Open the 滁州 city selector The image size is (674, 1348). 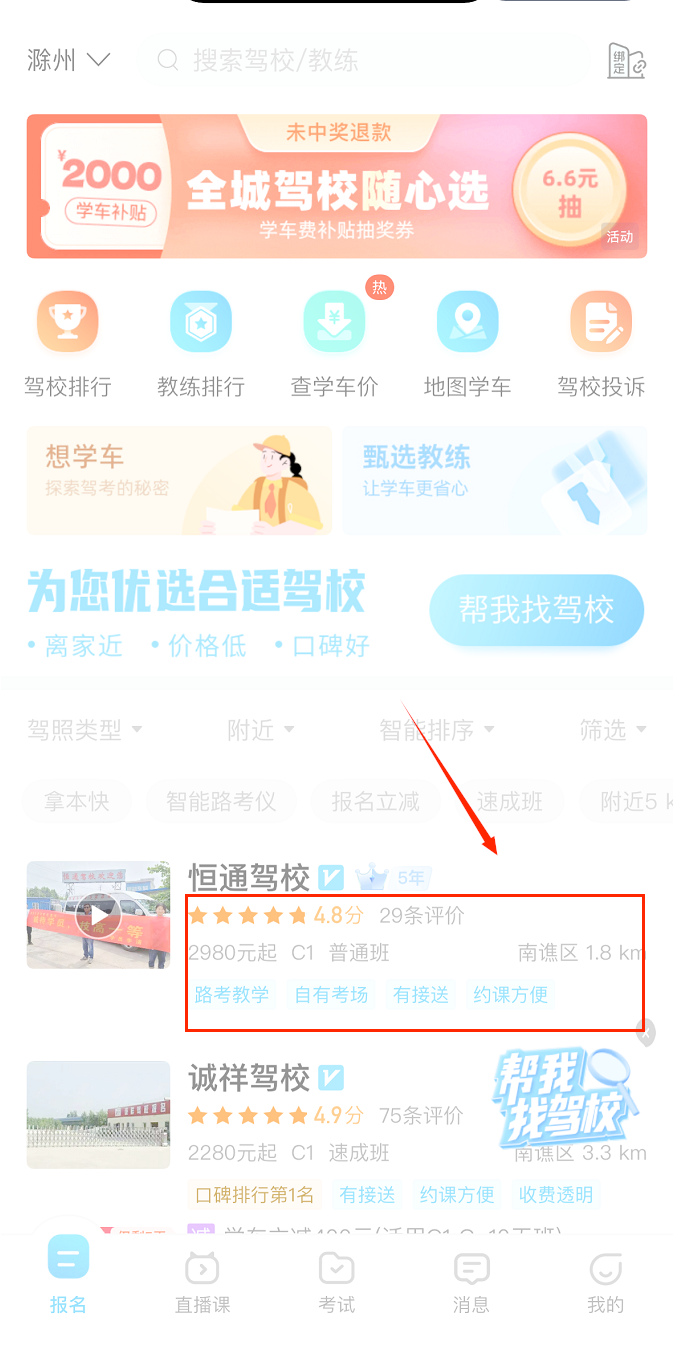(x=68, y=60)
